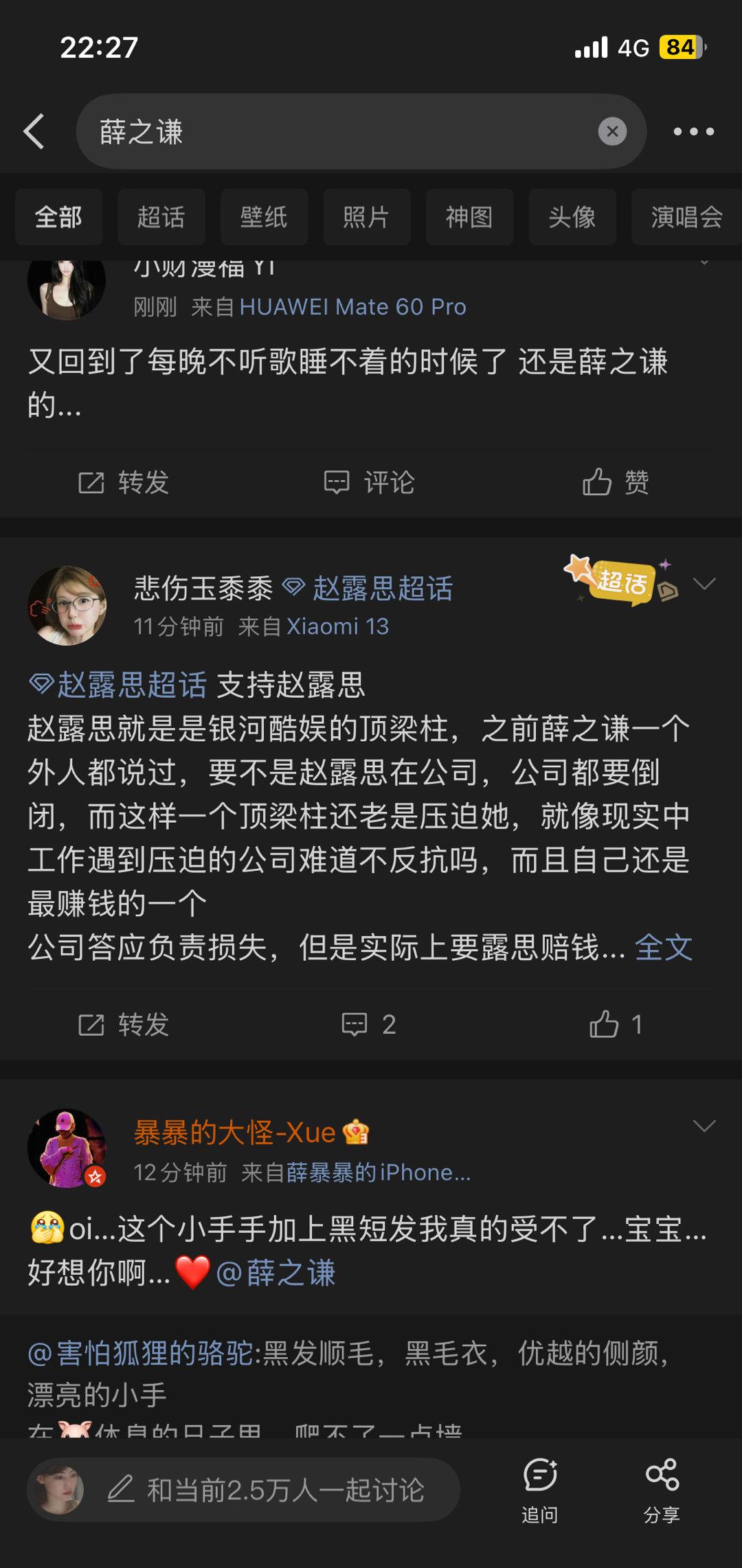Tap the 追问 button
Viewport: 742px width, 1568px height.
tap(539, 1489)
